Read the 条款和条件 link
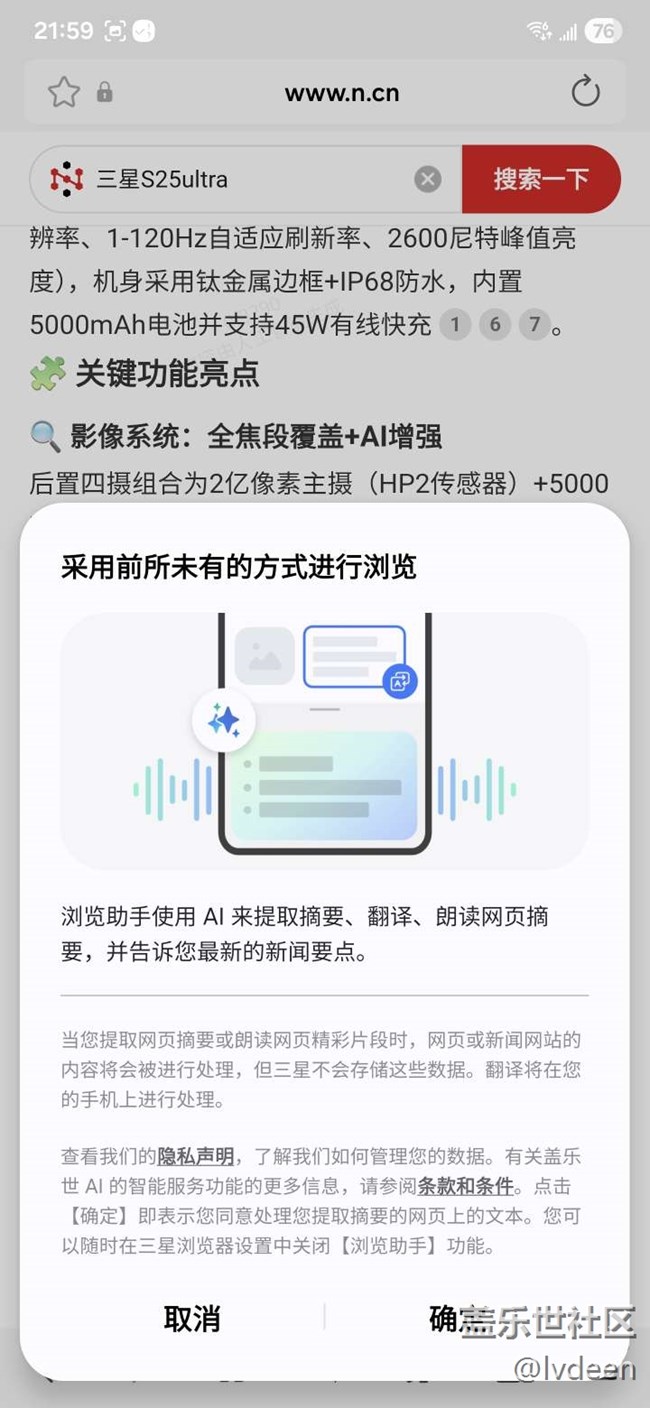 pos(466,1187)
